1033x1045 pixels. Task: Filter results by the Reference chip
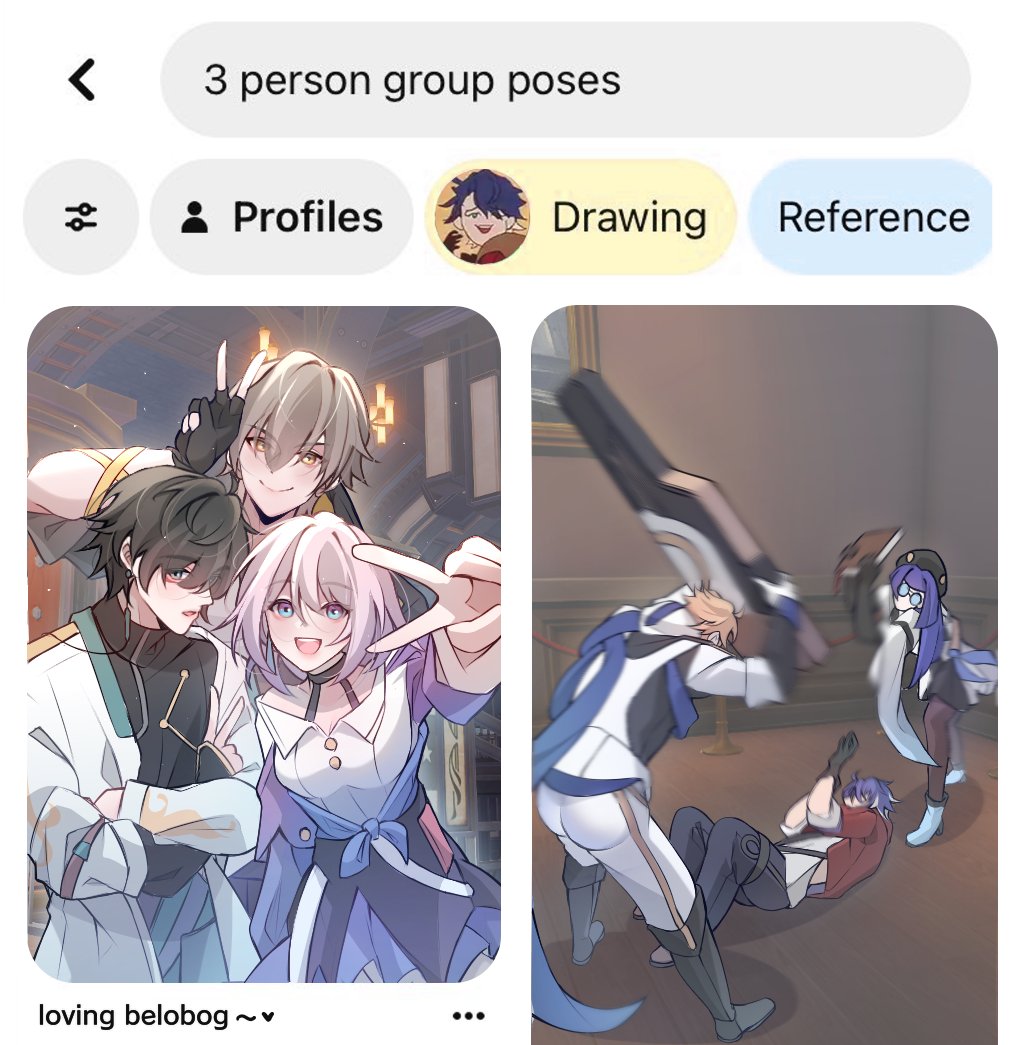pyautogui.click(x=871, y=217)
